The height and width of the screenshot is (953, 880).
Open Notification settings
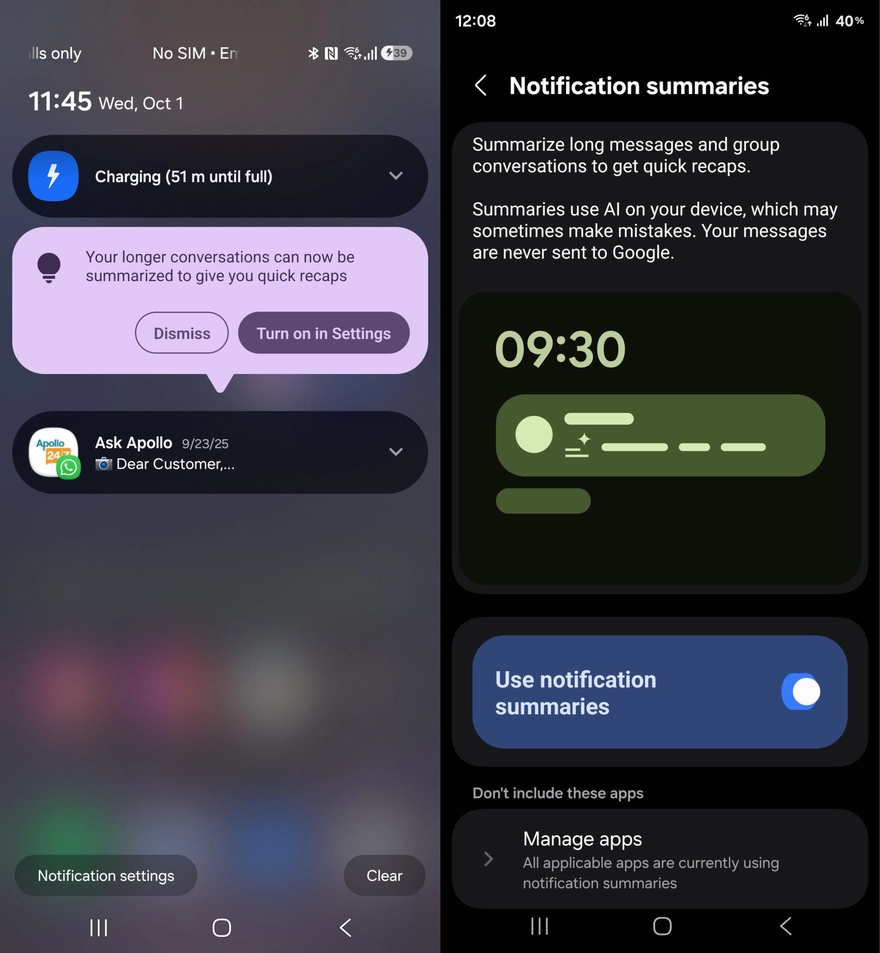pyautogui.click(x=106, y=875)
